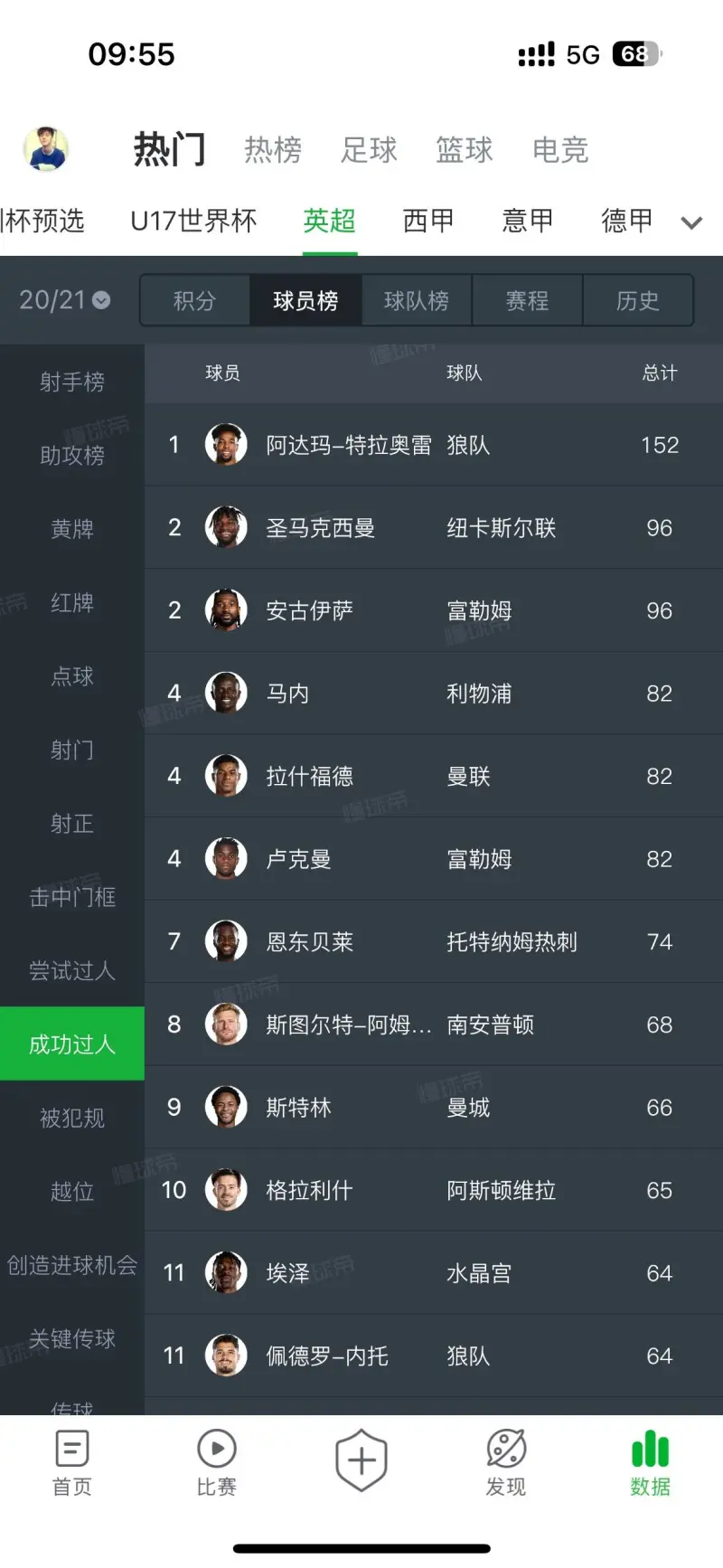Screen dimensions: 723x1568
Task: Choose 尝试过人 ranking
Action: tap(72, 971)
